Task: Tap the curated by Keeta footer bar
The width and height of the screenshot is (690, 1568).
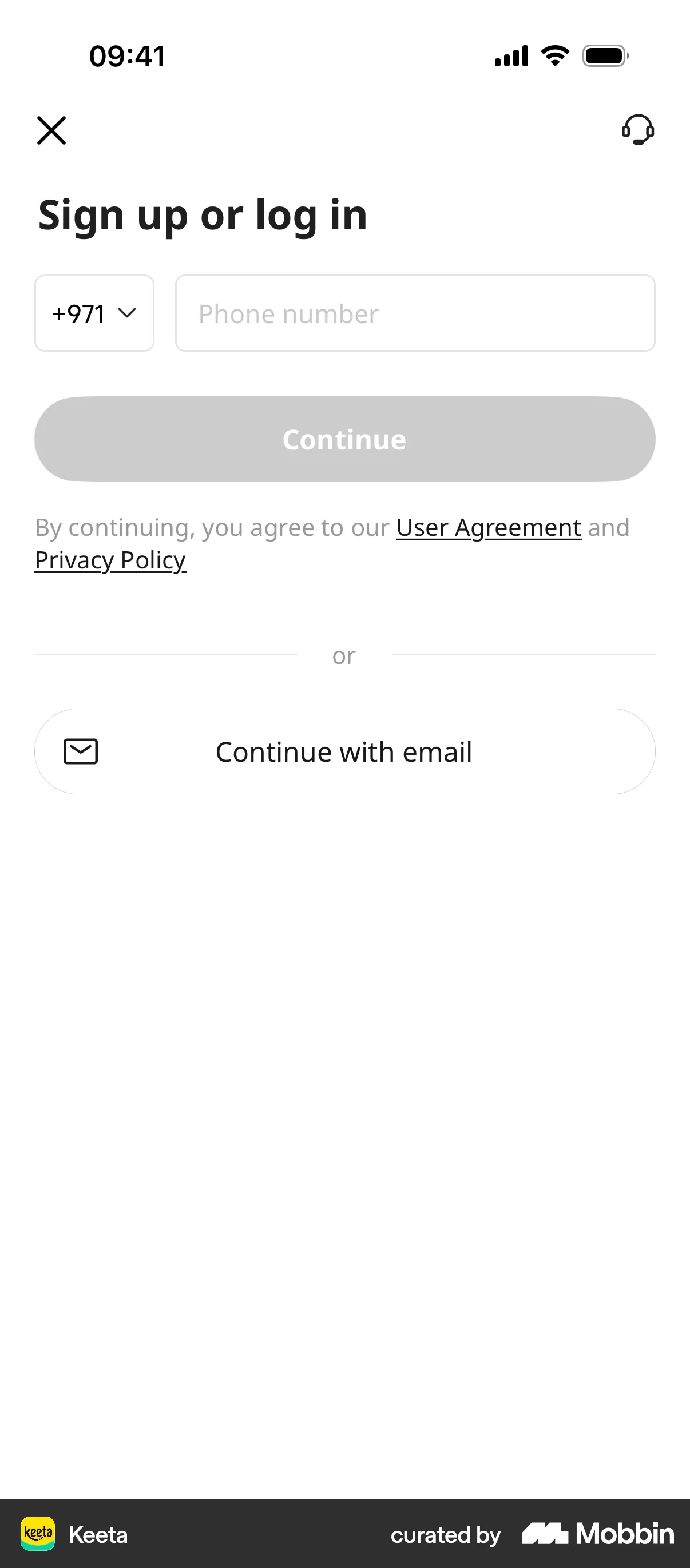Action: (x=344, y=1534)
